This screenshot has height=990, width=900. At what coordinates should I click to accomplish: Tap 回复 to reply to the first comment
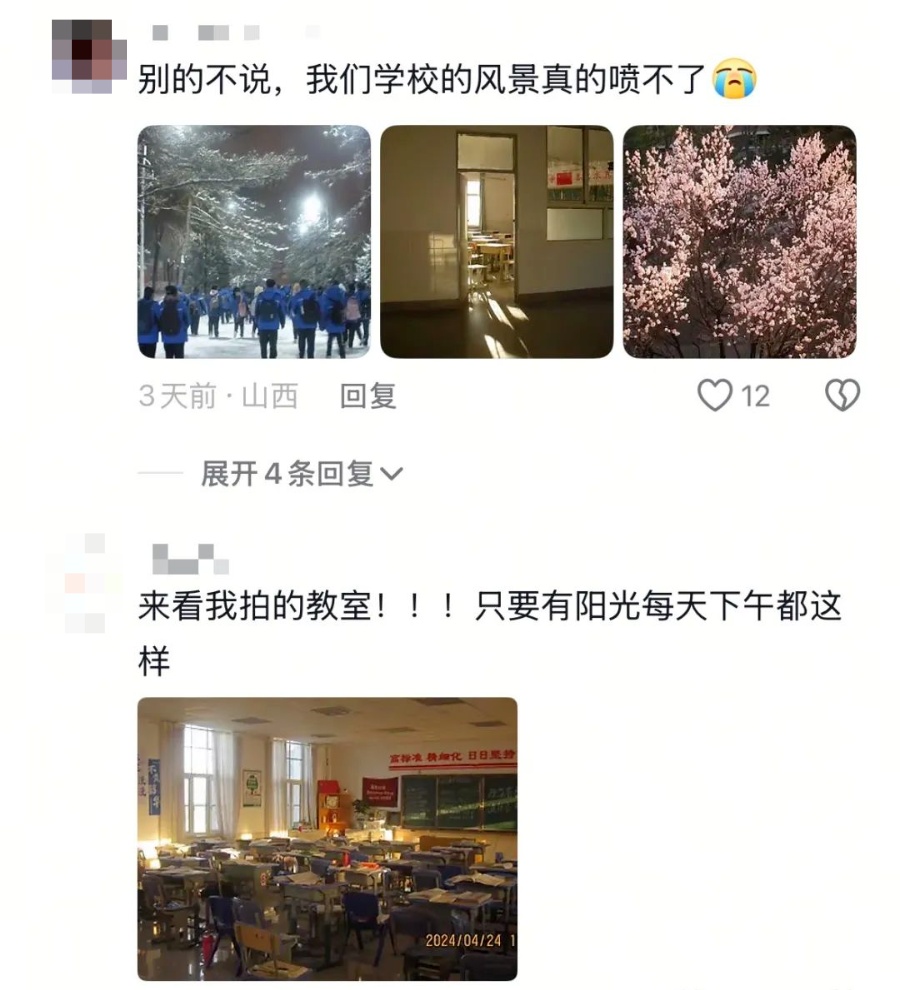368,397
